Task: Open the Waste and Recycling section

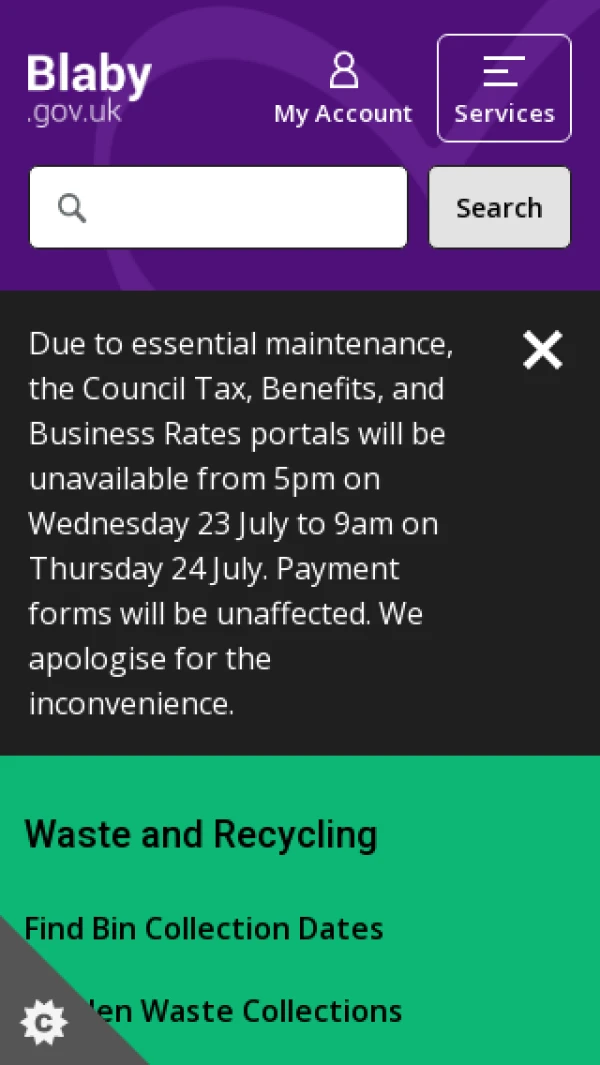Action: tap(201, 834)
